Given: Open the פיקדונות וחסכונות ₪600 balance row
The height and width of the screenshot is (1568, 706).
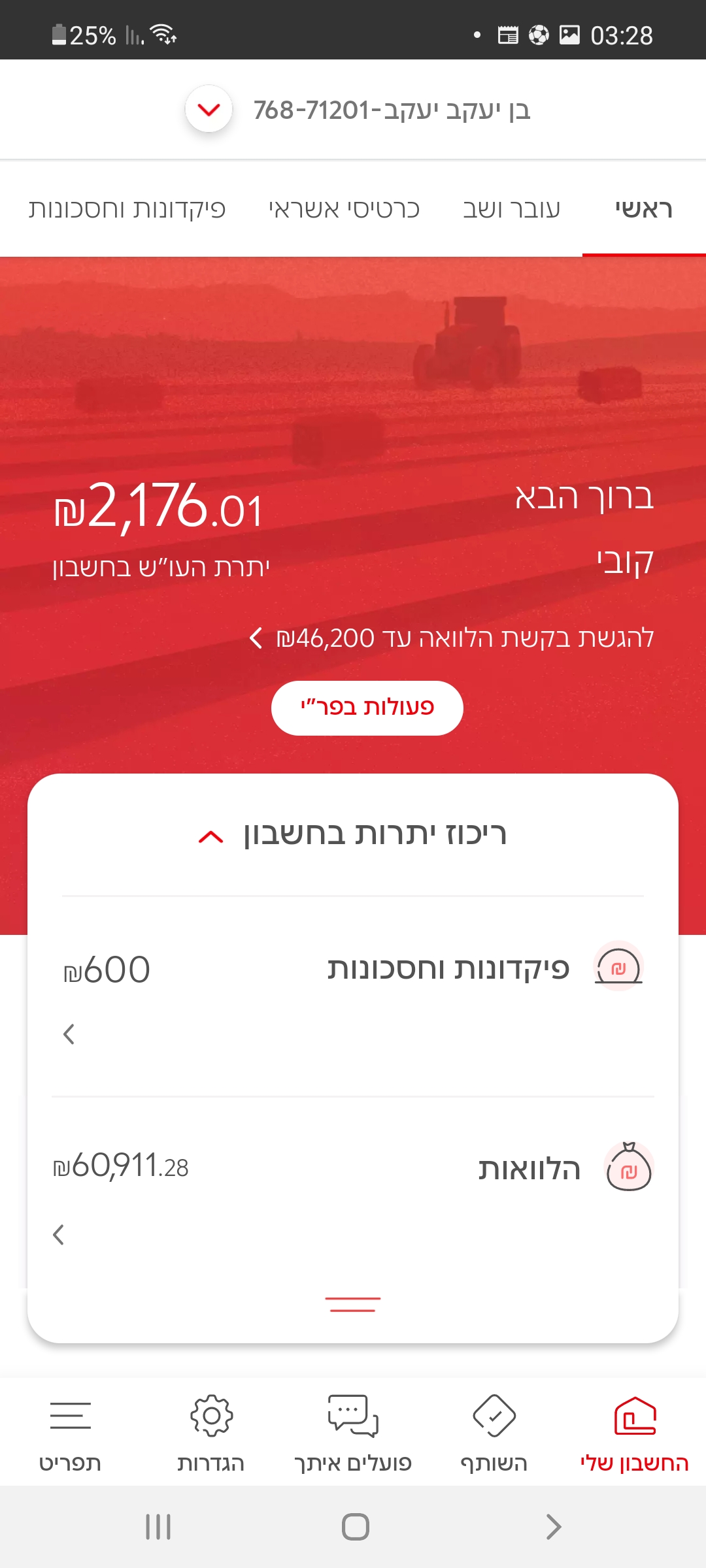Looking at the screenshot, I should tap(353, 993).
